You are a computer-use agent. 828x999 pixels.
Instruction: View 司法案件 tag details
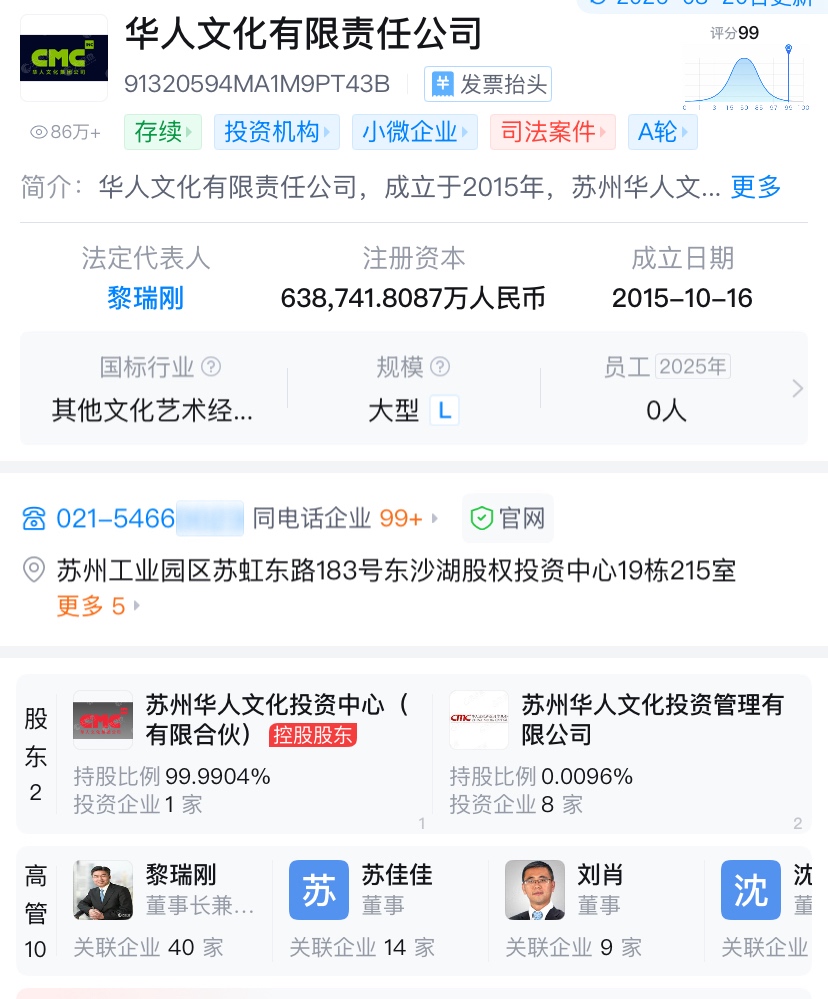(x=553, y=132)
